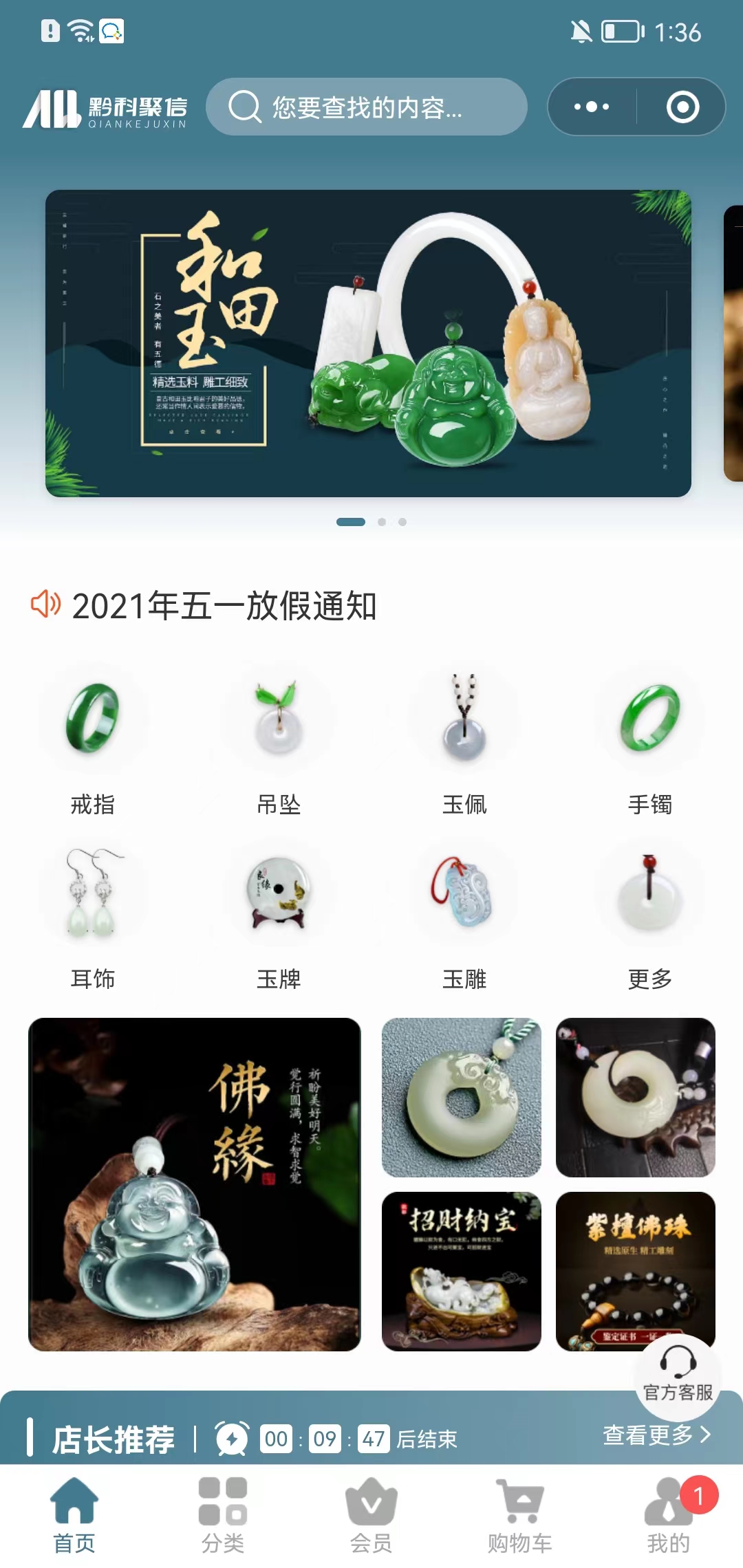743x1568 pixels.
Task: Tap the search box in the header
Action: 366,107
